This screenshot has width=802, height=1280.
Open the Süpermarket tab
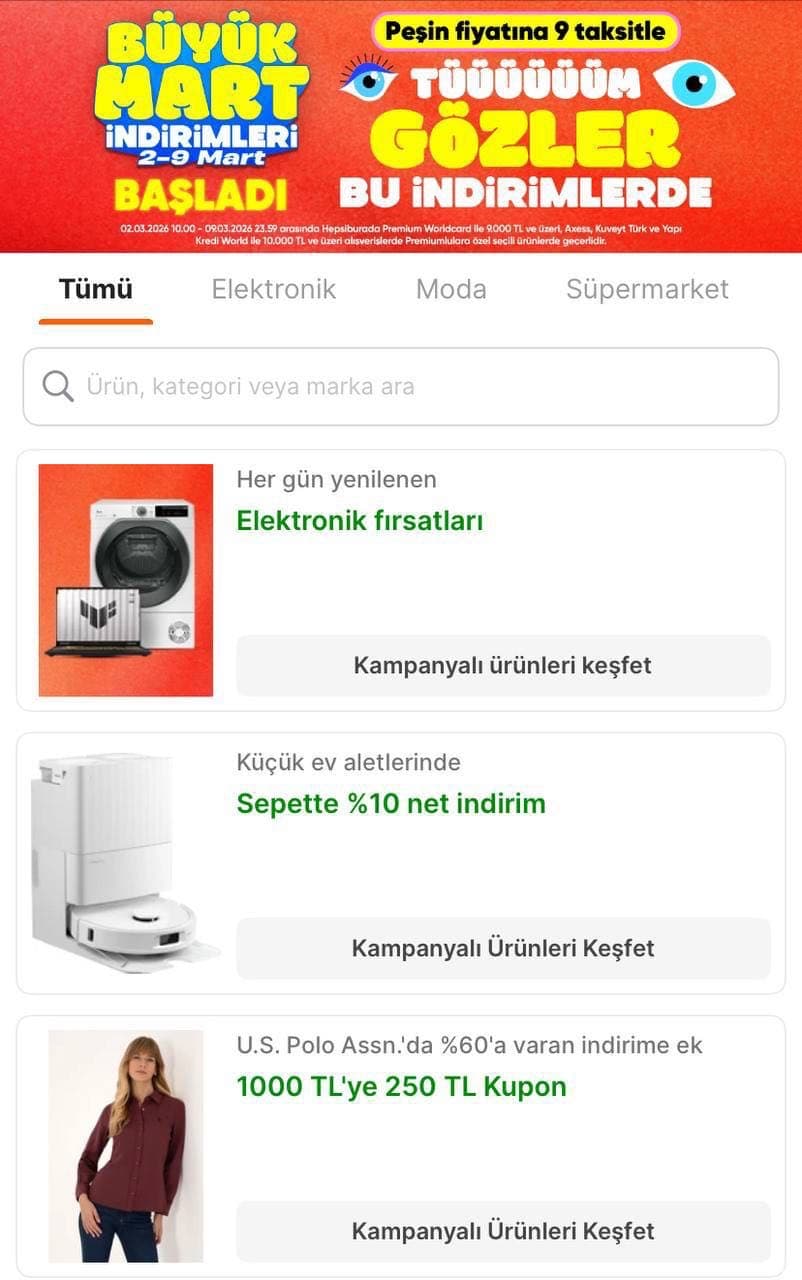647,290
